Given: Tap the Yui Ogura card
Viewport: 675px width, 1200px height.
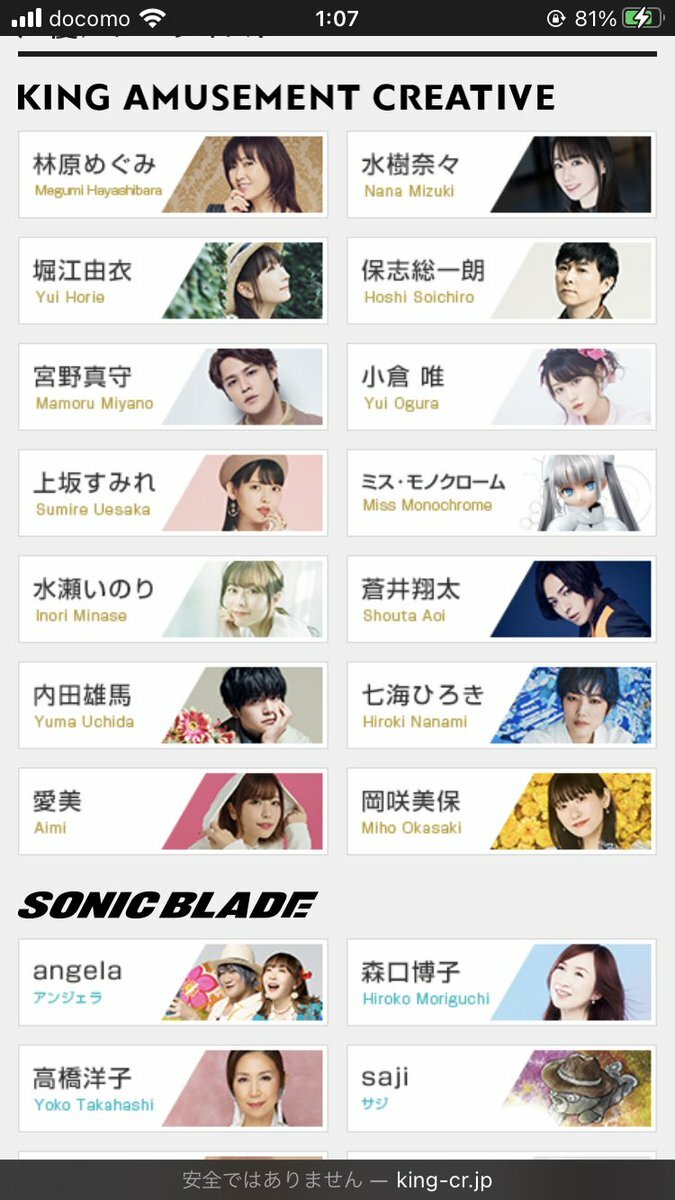Looking at the screenshot, I should [501, 387].
